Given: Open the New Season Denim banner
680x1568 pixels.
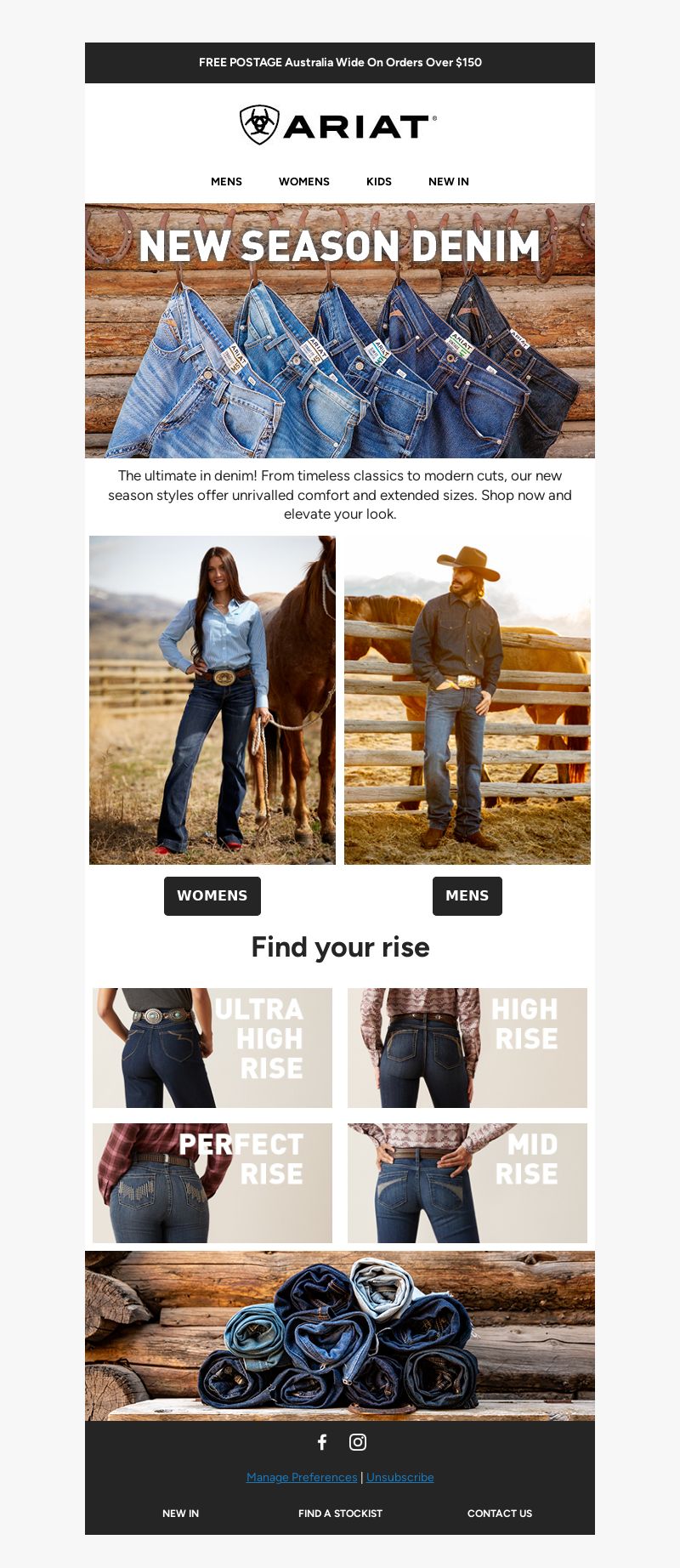Looking at the screenshot, I should 340,331.
